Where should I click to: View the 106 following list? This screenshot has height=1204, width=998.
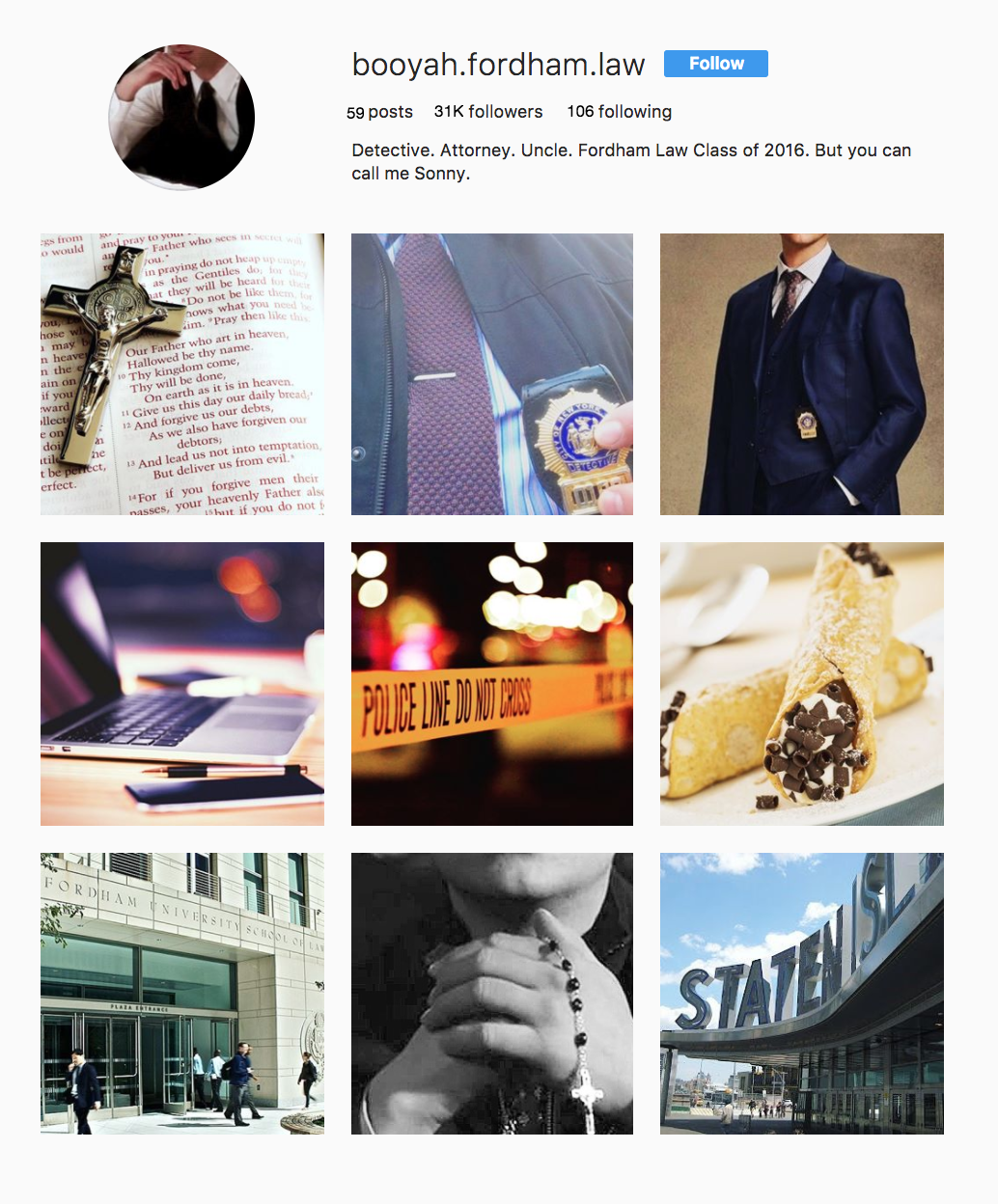619,112
